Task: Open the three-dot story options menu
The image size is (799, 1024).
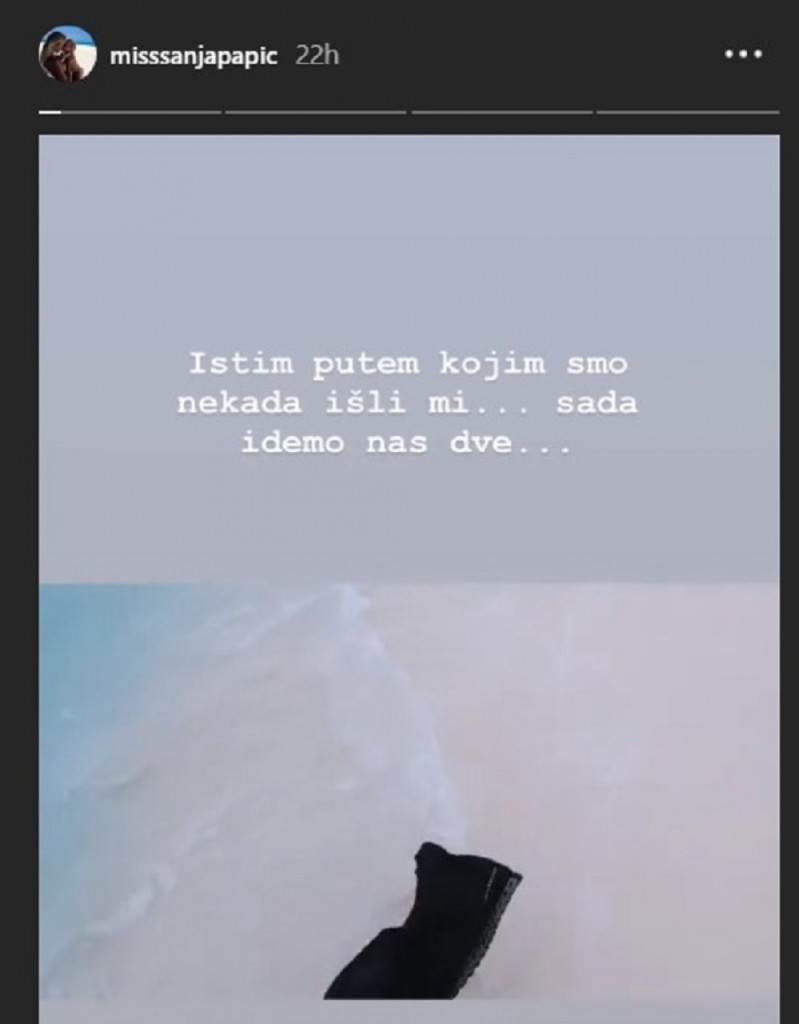Action: click(x=743, y=54)
